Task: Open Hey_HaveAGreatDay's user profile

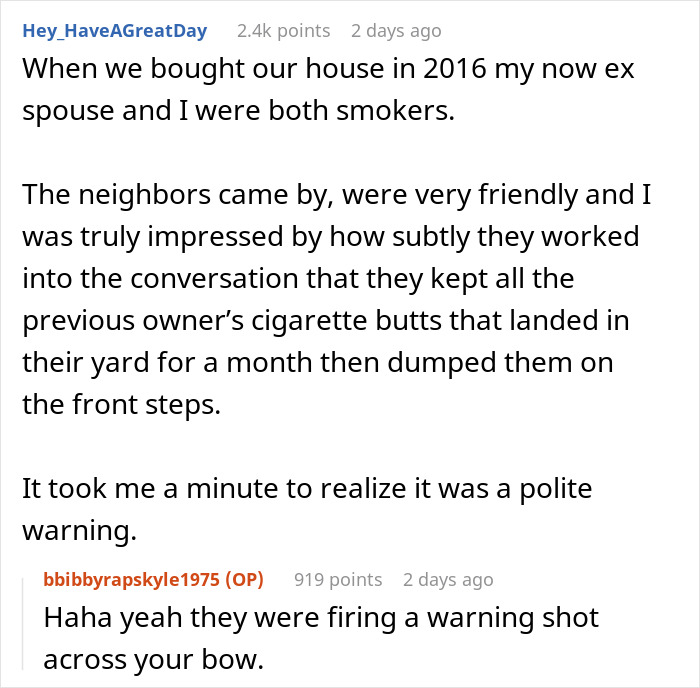Action: pyautogui.click(x=113, y=30)
